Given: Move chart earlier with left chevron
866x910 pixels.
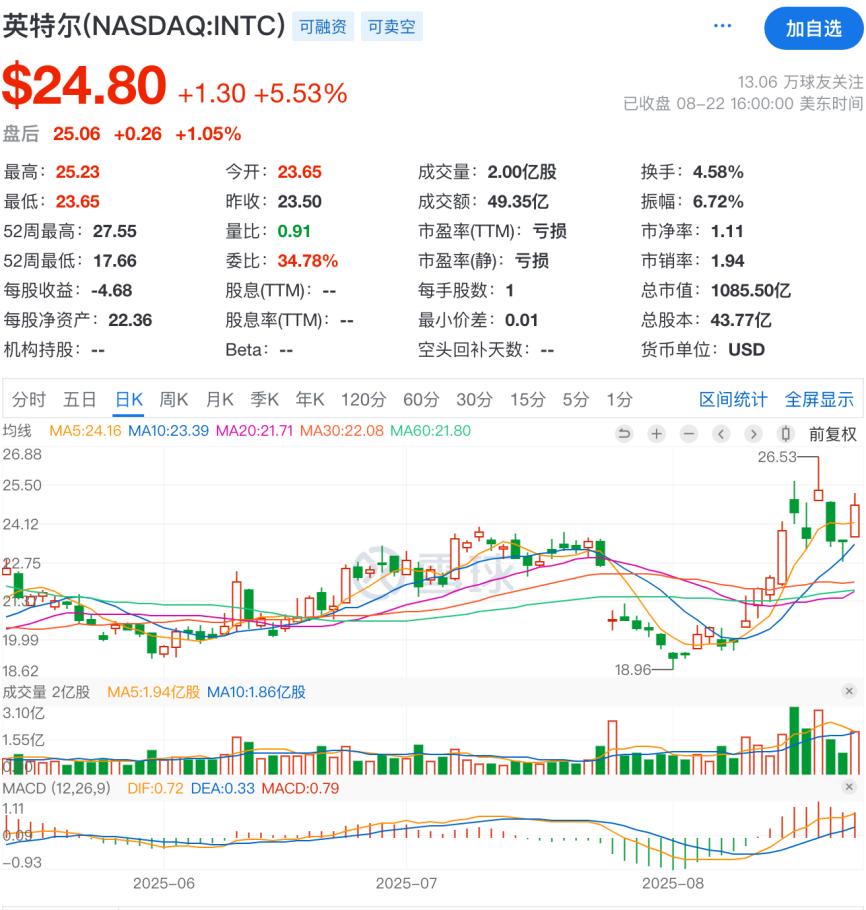Looking at the screenshot, I should point(721,434).
